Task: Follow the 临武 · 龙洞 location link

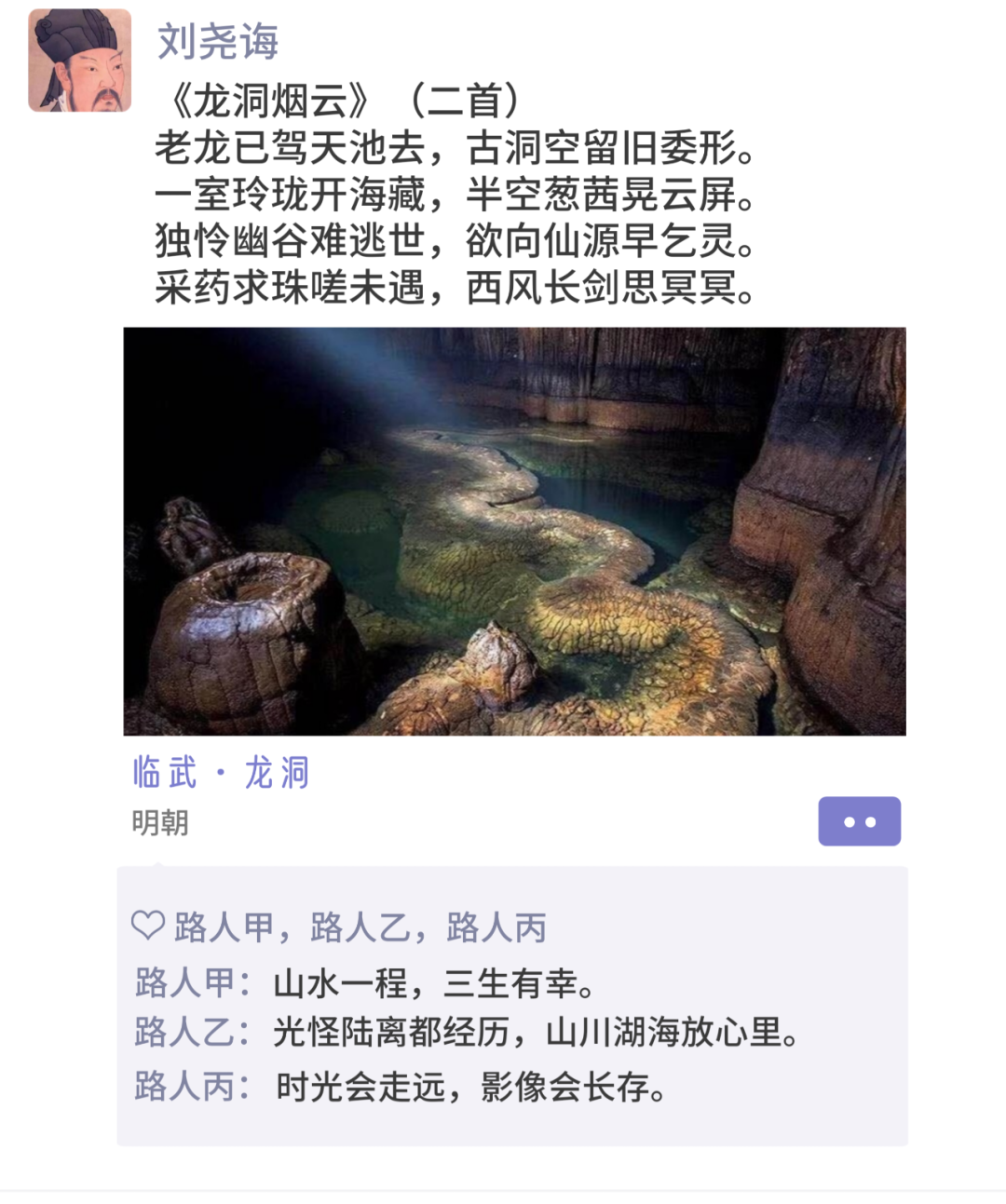Action: tap(222, 773)
